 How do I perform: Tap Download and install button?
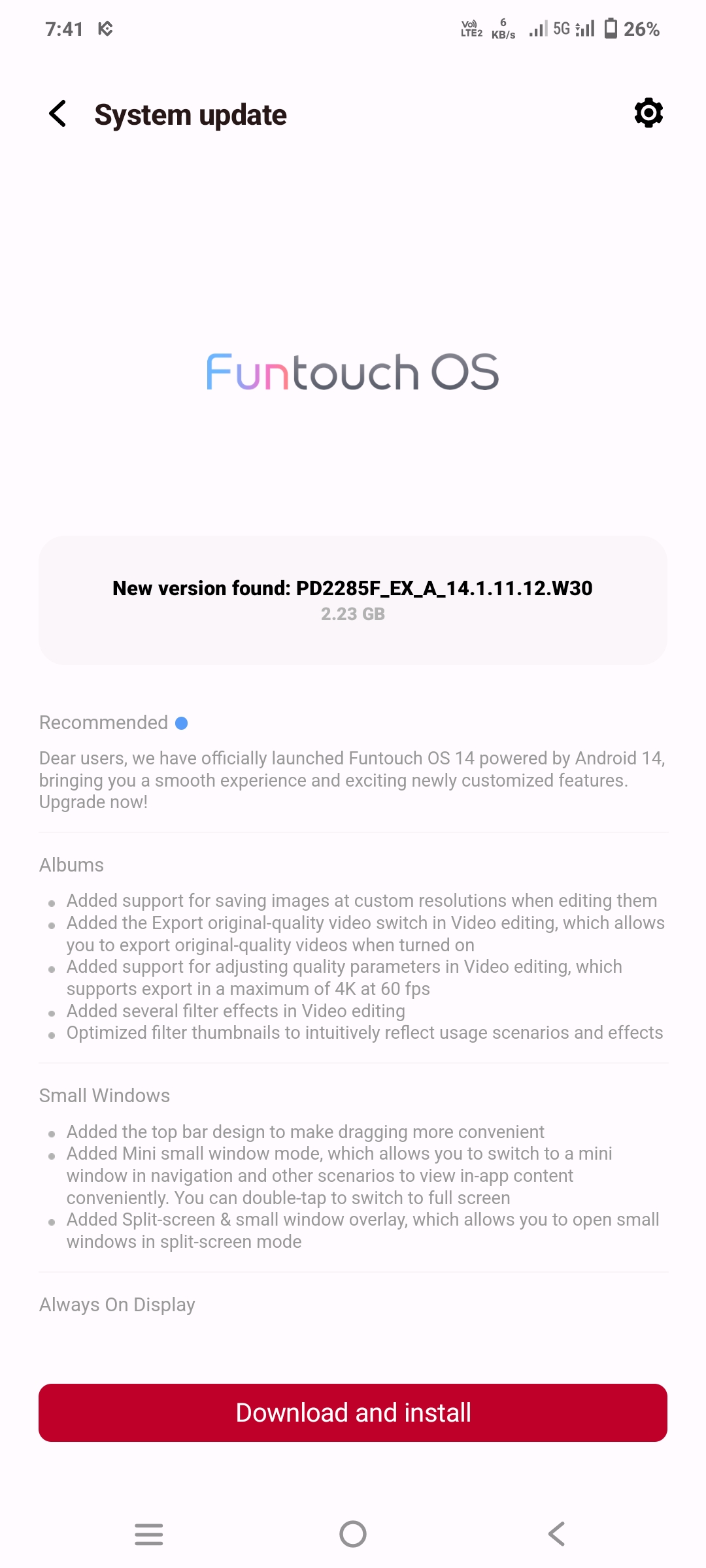tap(353, 1413)
